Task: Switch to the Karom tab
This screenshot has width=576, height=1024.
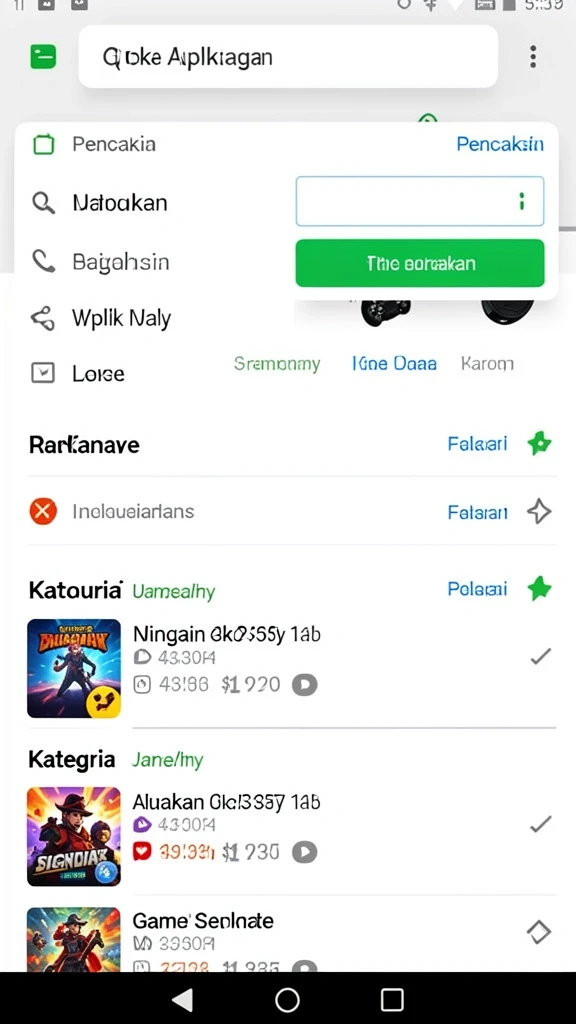Action: click(x=487, y=364)
